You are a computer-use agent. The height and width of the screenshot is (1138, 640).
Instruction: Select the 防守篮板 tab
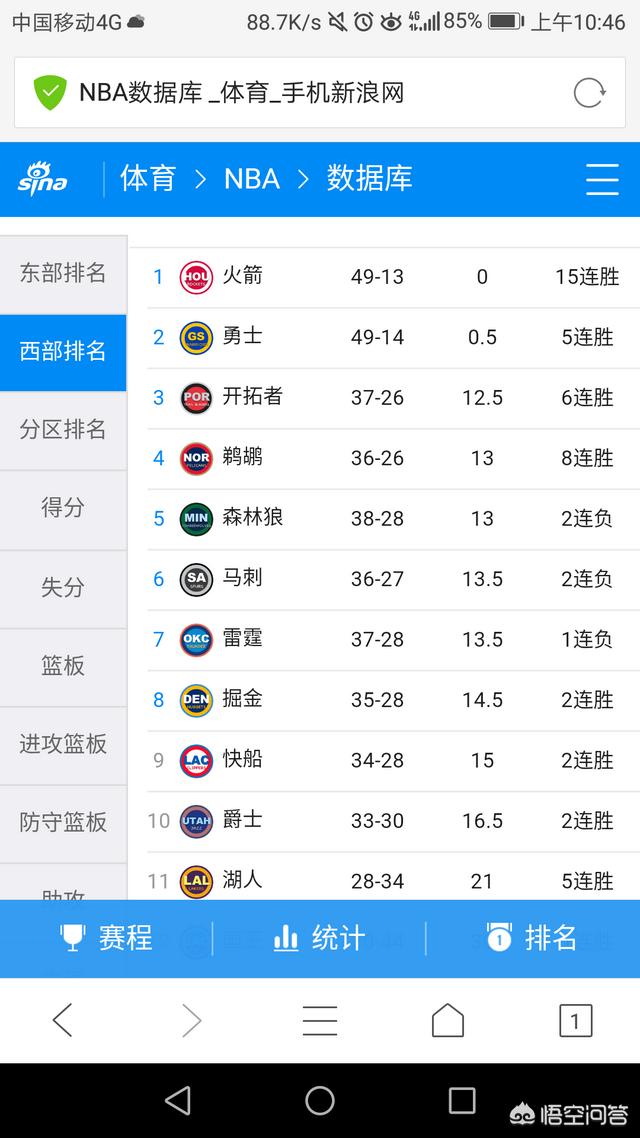pyautogui.click(x=63, y=822)
